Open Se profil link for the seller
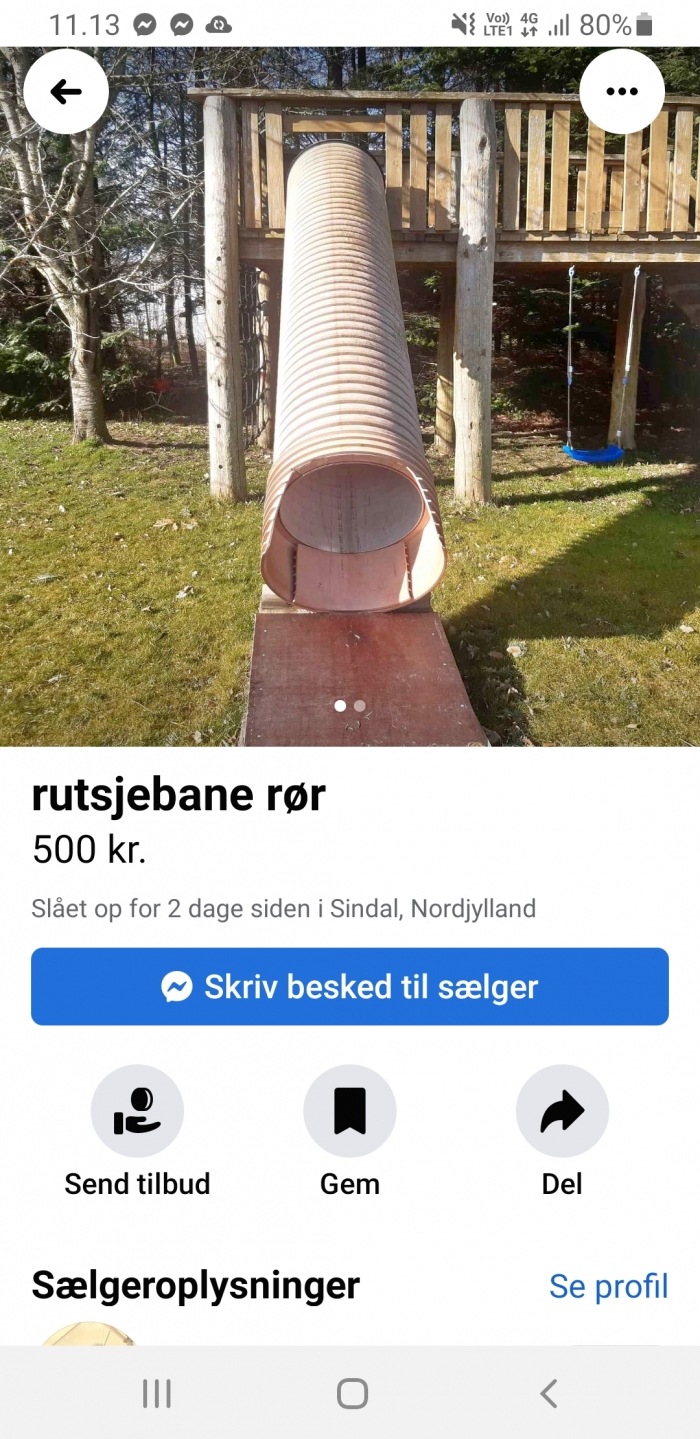The image size is (700, 1439). tap(608, 1286)
